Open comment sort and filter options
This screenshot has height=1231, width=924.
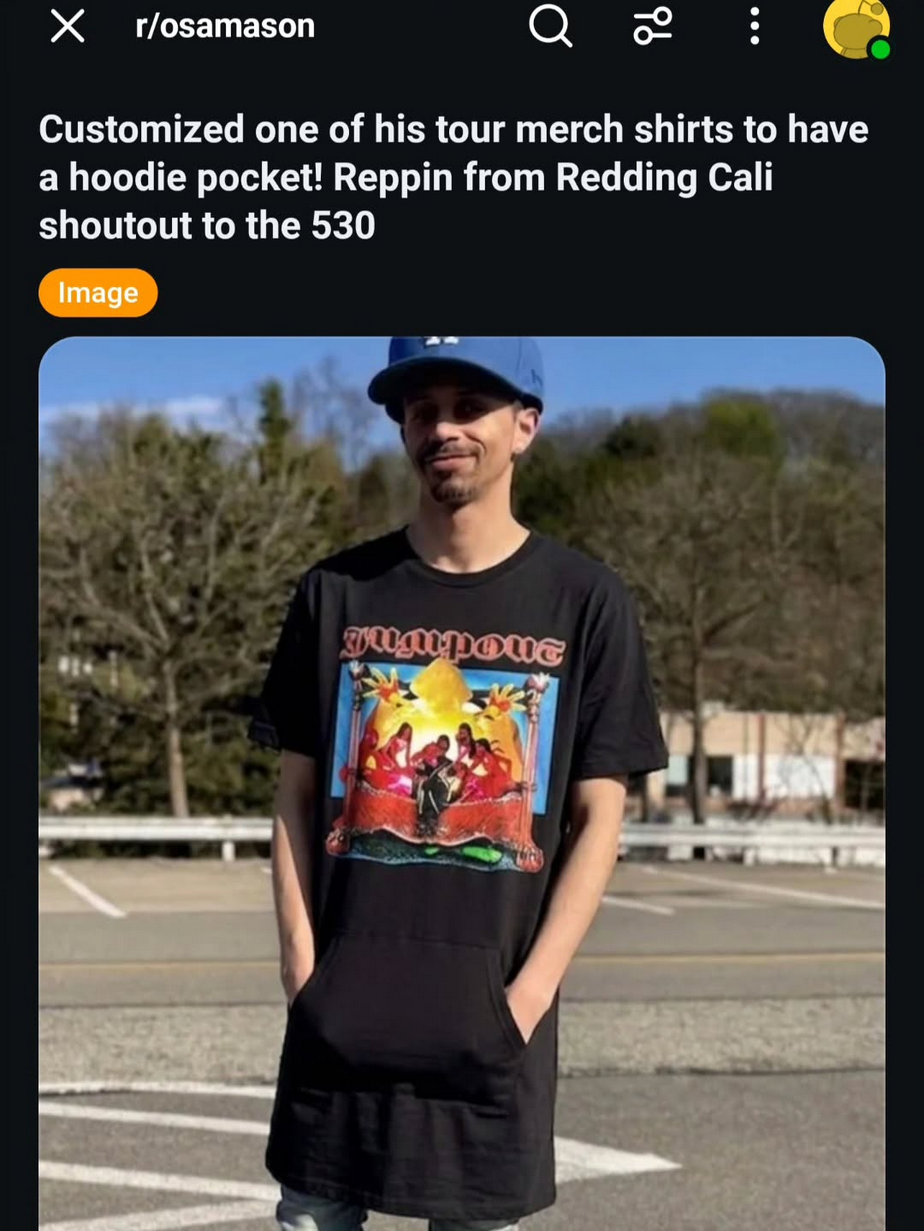[653, 26]
